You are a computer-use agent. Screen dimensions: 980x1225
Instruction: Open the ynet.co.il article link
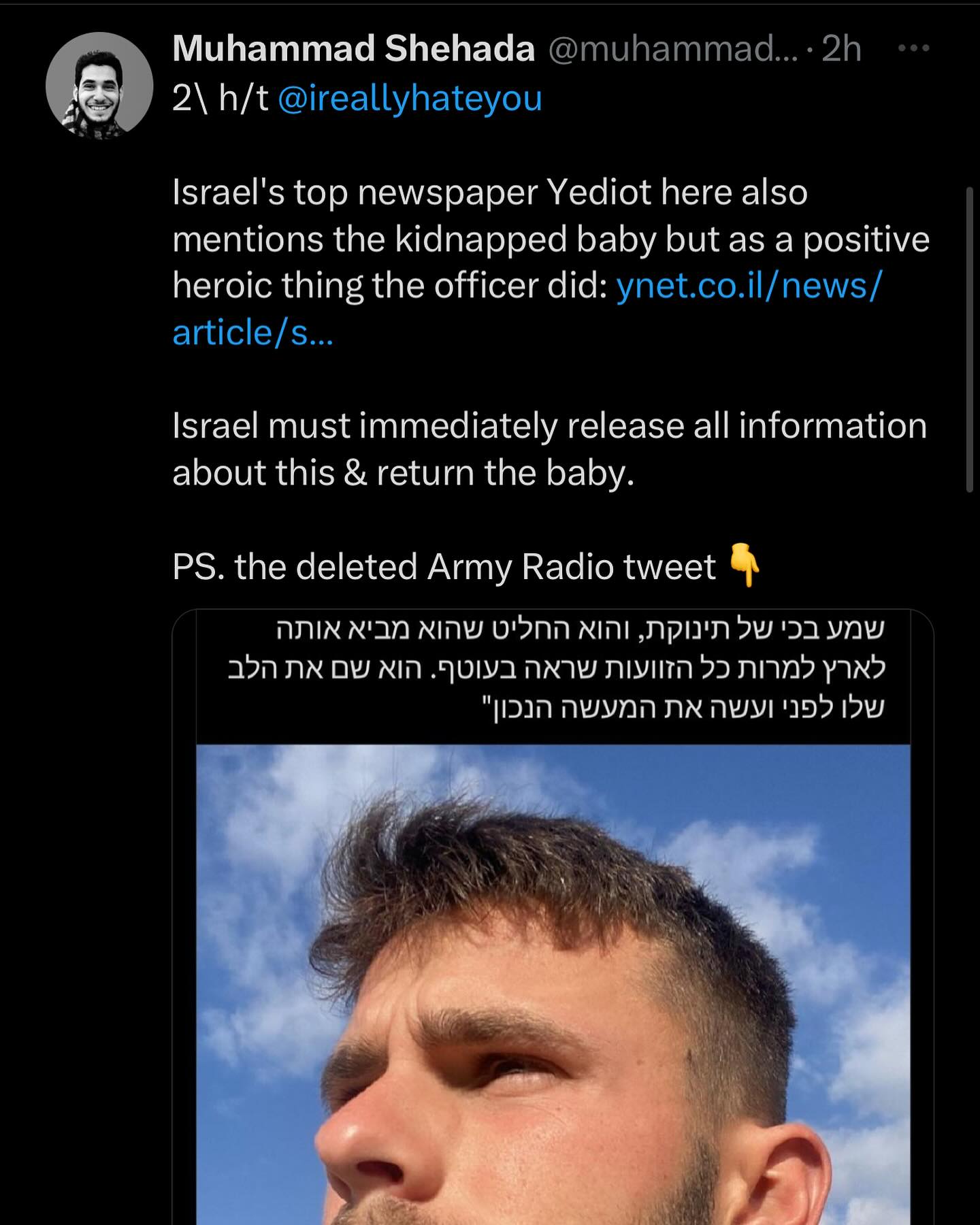[749, 286]
